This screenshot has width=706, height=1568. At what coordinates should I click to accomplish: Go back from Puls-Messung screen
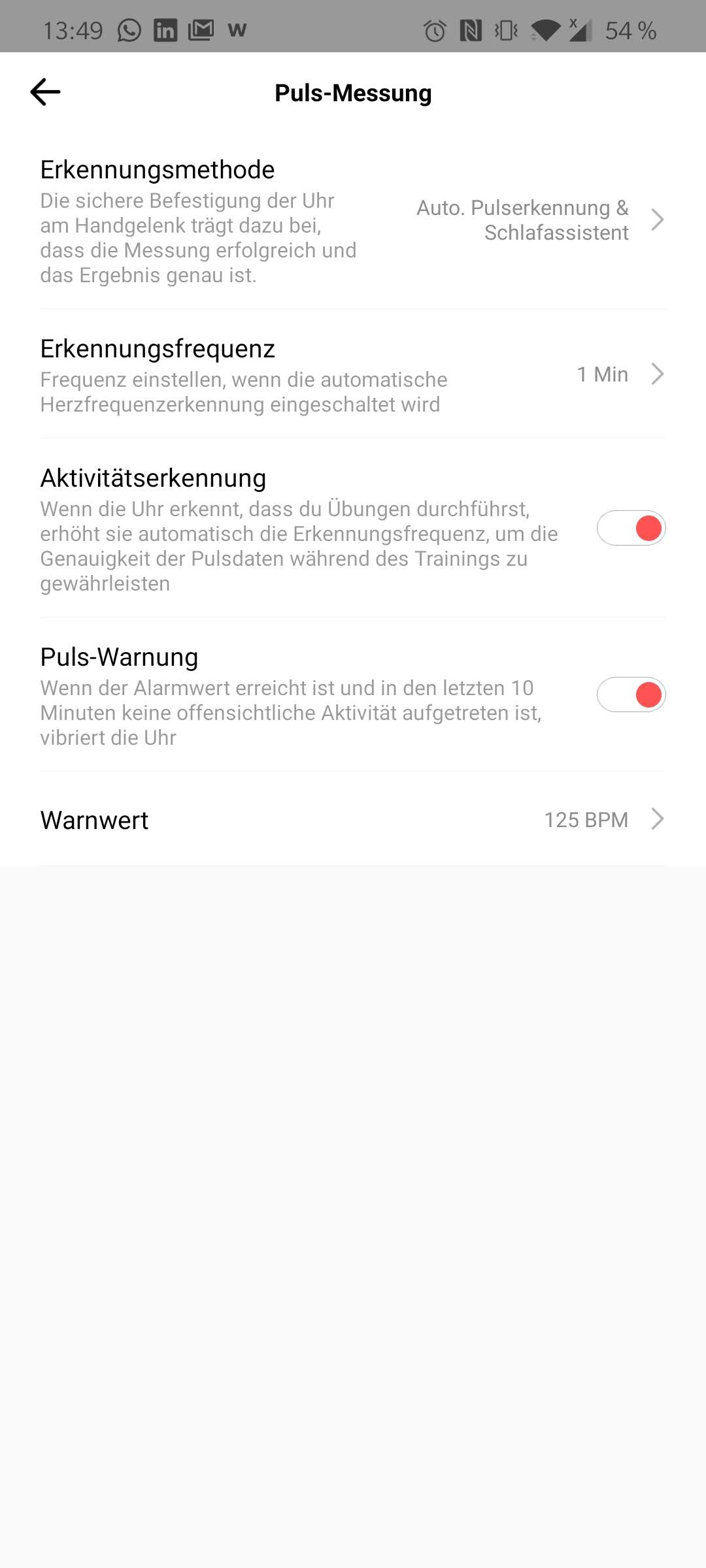[x=45, y=92]
